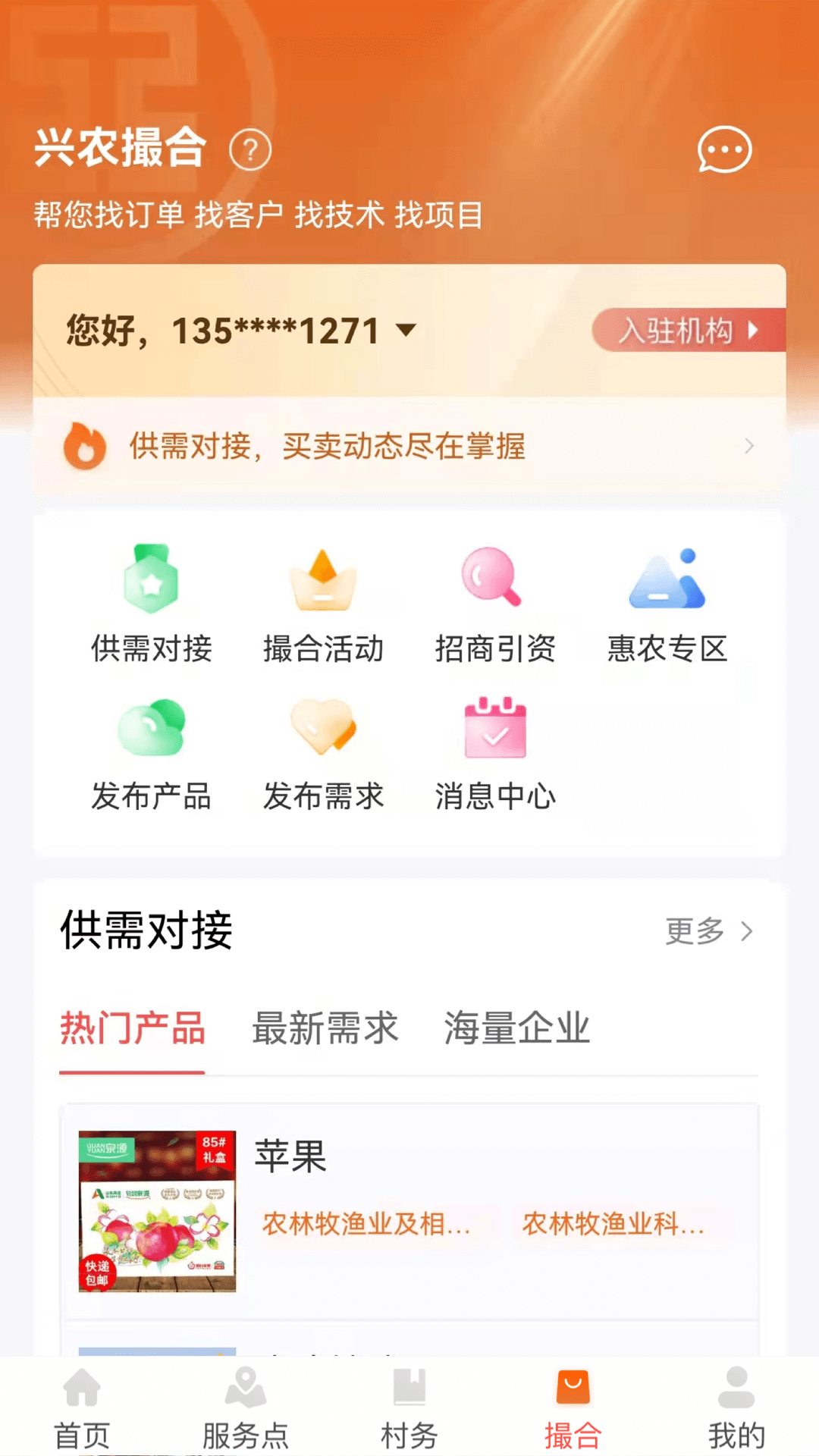This screenshot has width=819, height=1456.
Task: Switch to the 海量企业 tab
Action: click(x=516, y=1028)
